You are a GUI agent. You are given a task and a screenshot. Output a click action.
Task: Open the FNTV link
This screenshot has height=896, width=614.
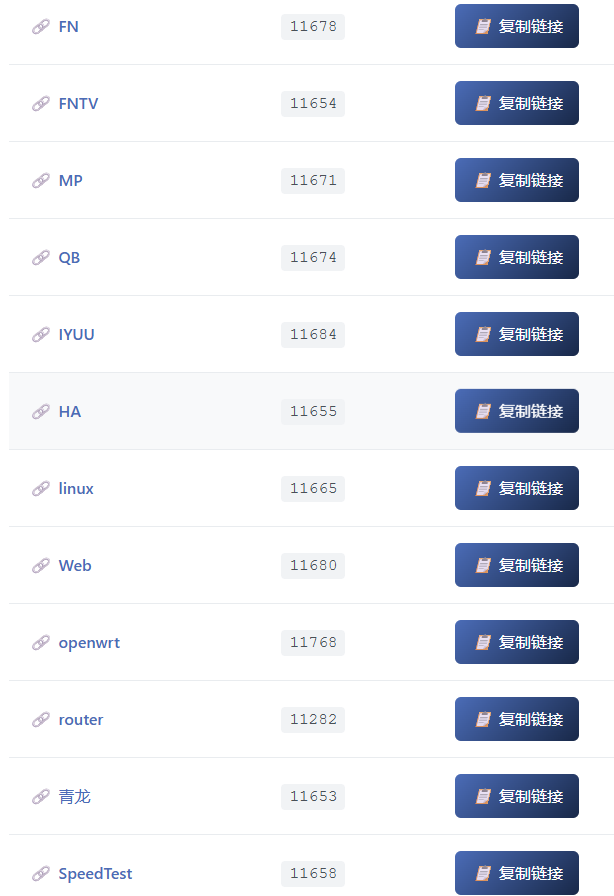[x=78, y=104]
